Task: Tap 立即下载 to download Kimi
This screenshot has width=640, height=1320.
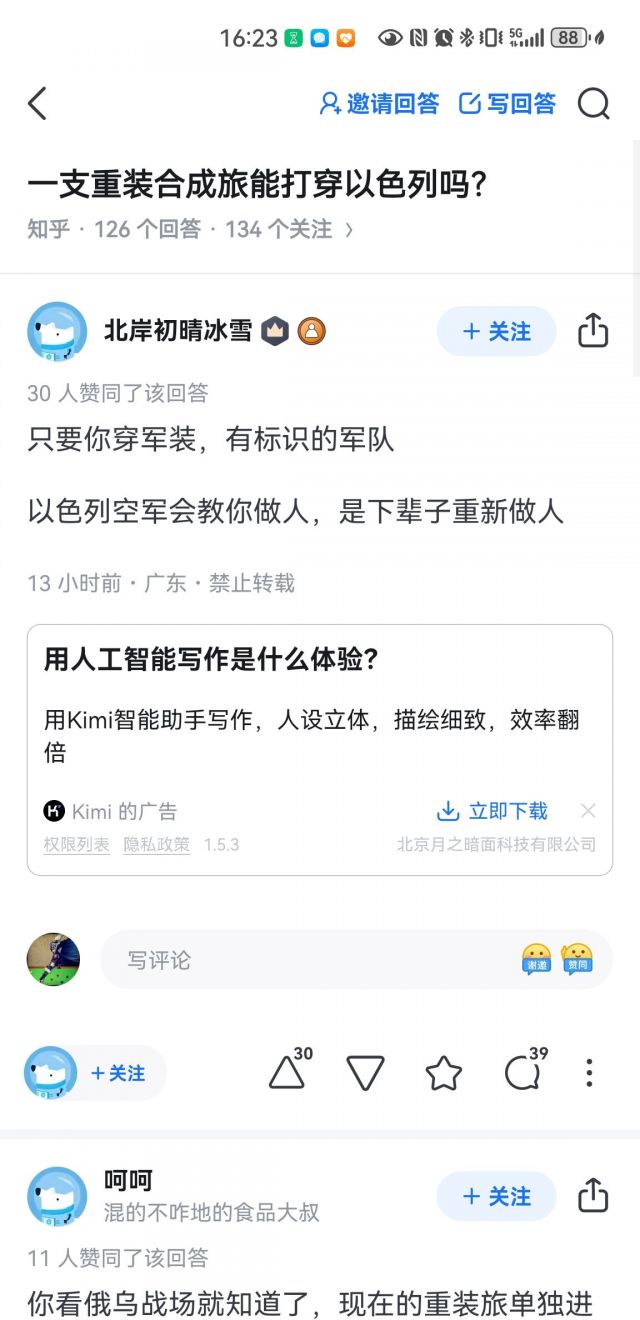Action: point(493,811)
